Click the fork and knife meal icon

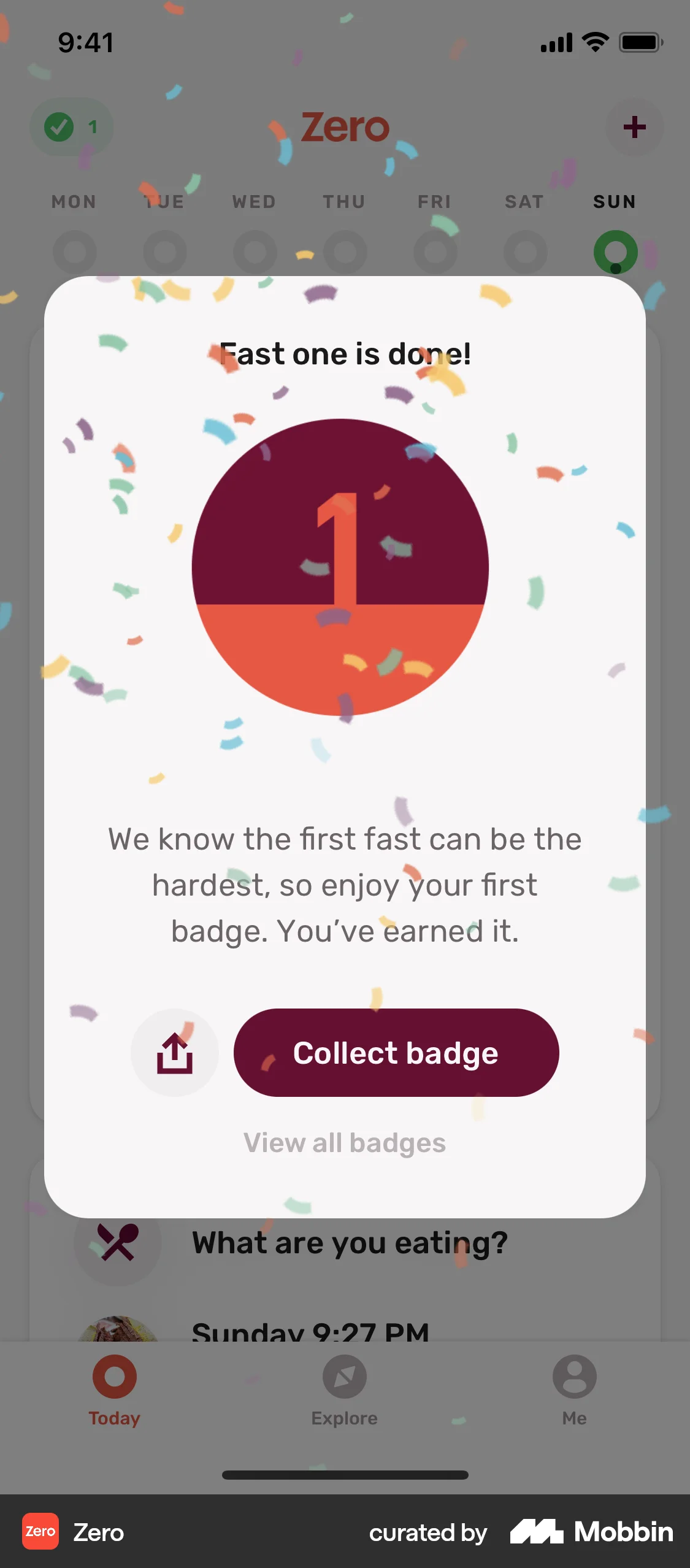click(x=117, y=1243)
